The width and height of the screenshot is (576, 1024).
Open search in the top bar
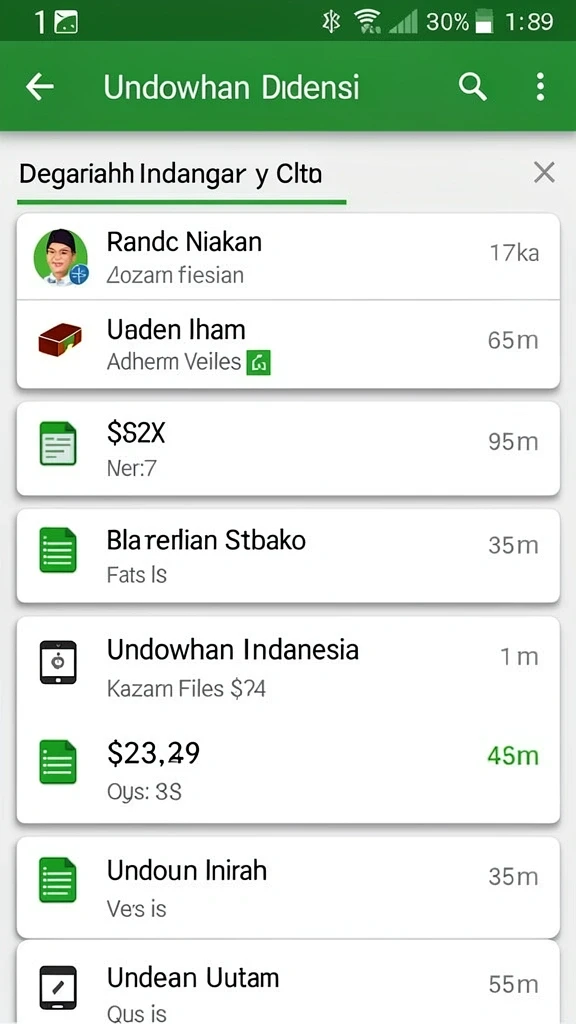[472, 87]
